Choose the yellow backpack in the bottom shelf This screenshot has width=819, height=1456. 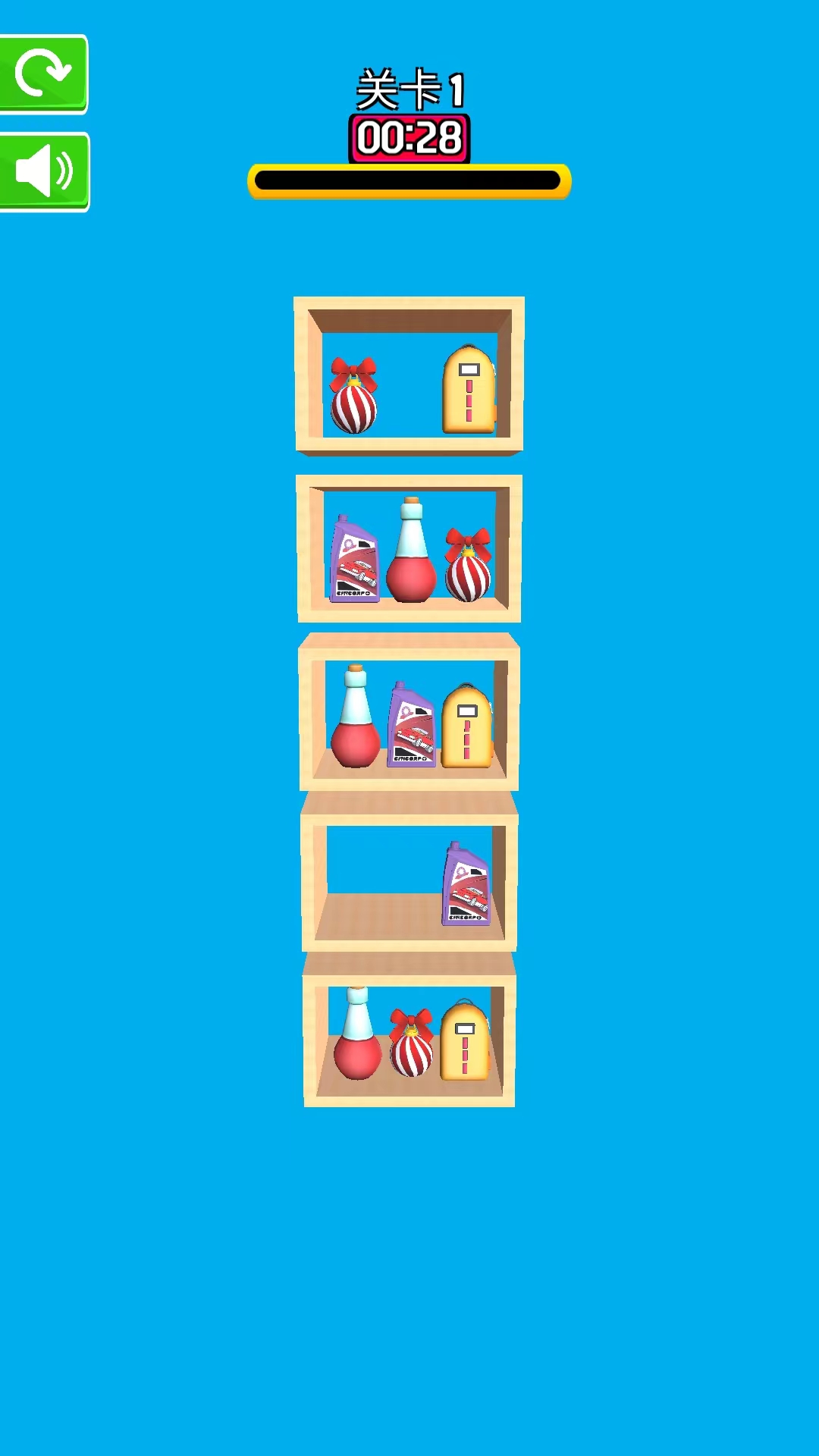(x=465, y=1043)
